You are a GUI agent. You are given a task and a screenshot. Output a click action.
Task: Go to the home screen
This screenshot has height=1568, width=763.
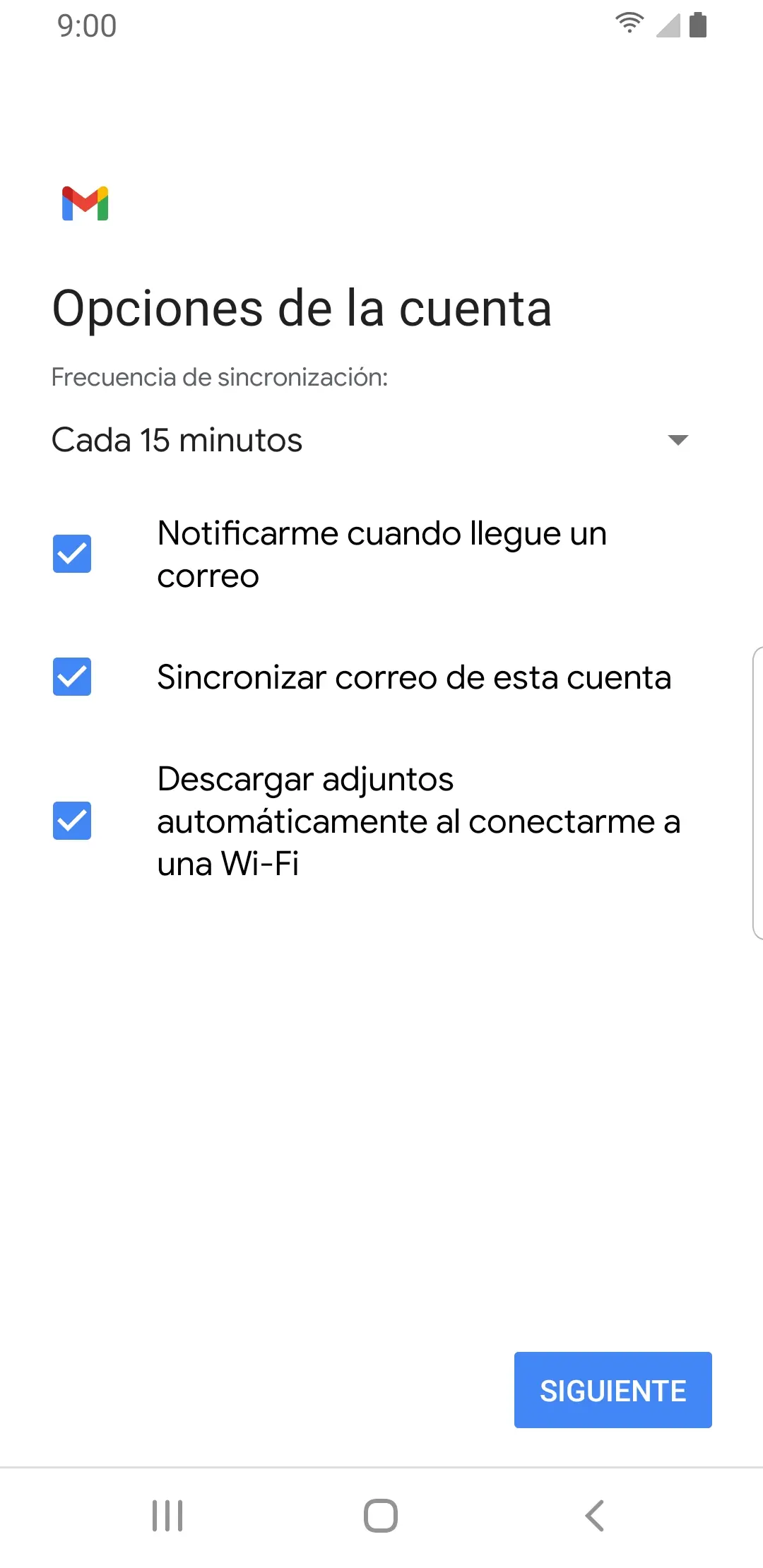381,1516
